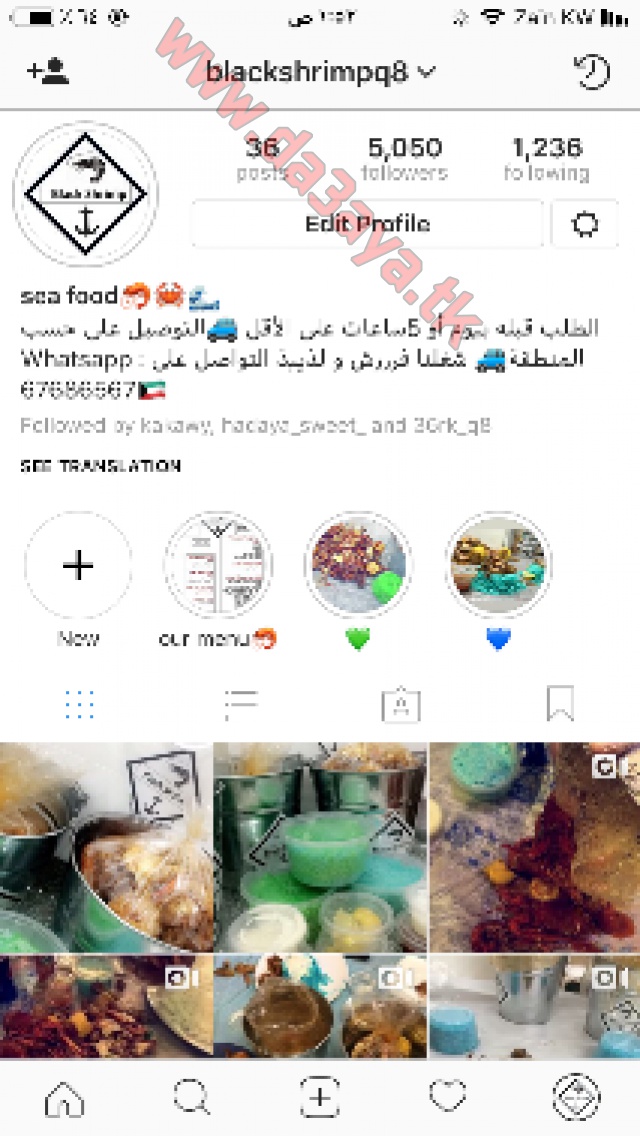Open the green heart highlight

358,565
